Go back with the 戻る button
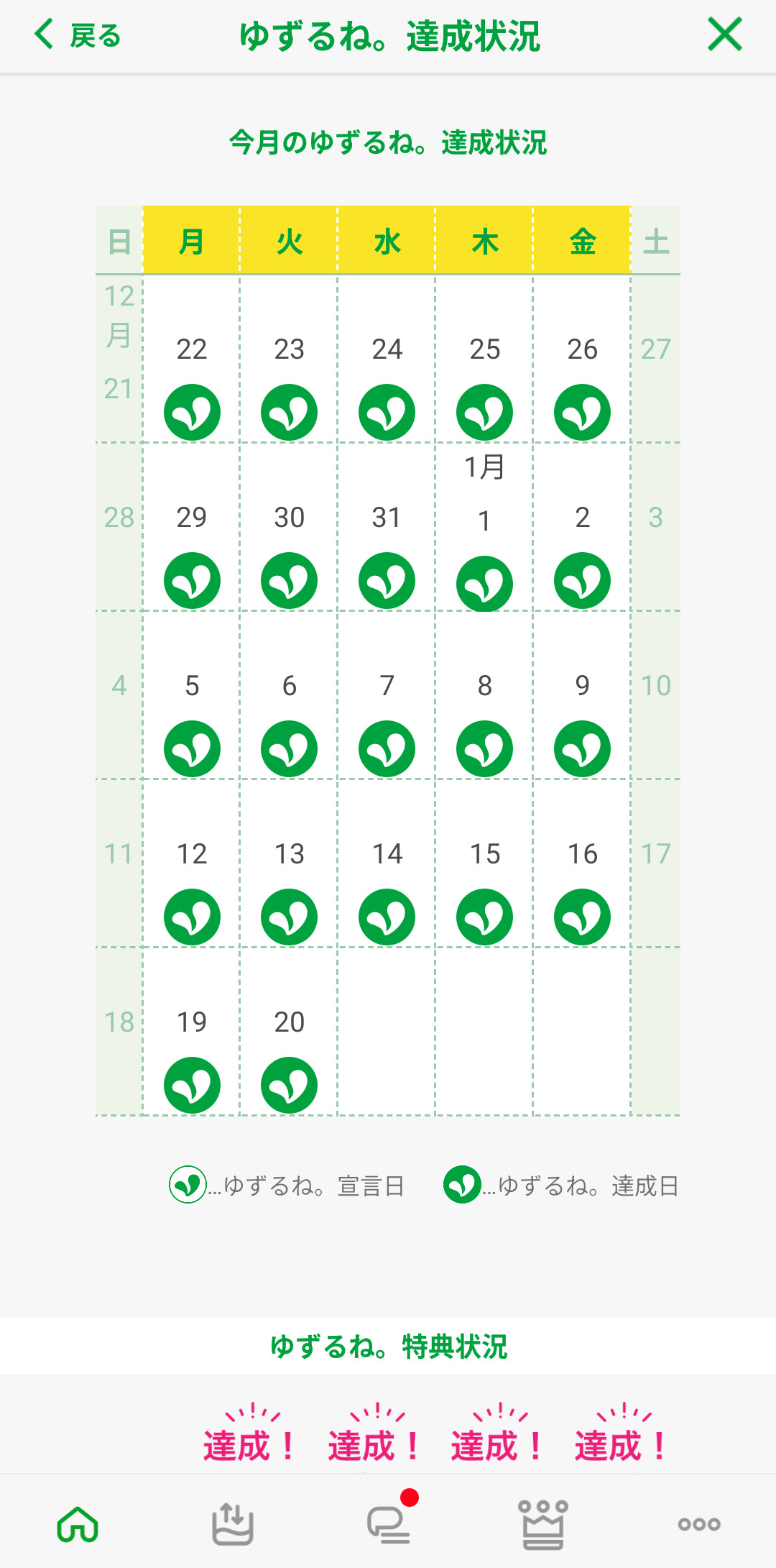The image size is (776, 1568). coord(78,35)
